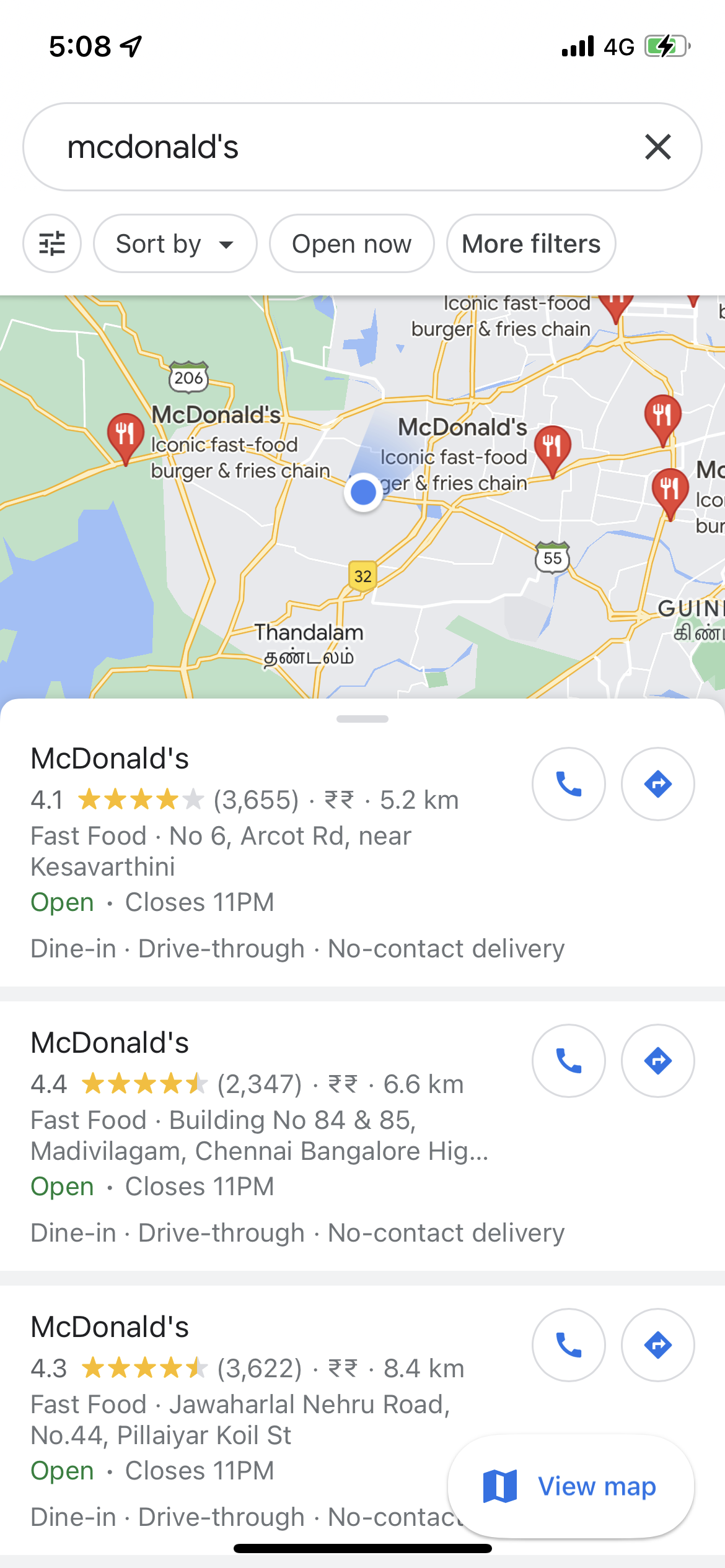Call the McDonald's on Jawaharlal Nehru Road
The image size is (725, 1568).
pyautogui.click(x=568, y=1345)
